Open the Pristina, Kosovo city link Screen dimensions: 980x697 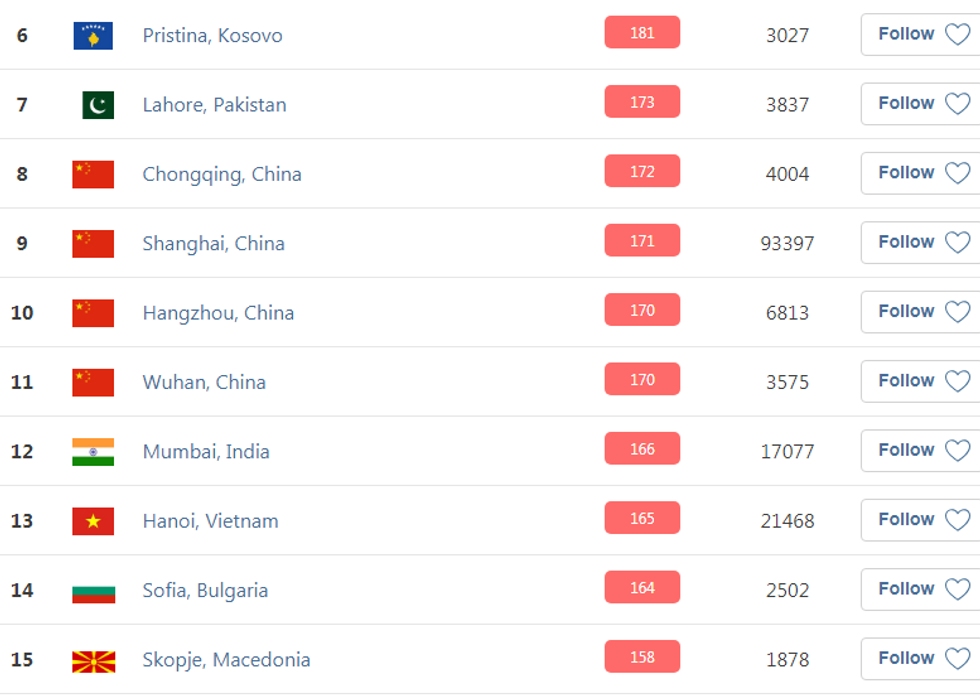(212, 36)
